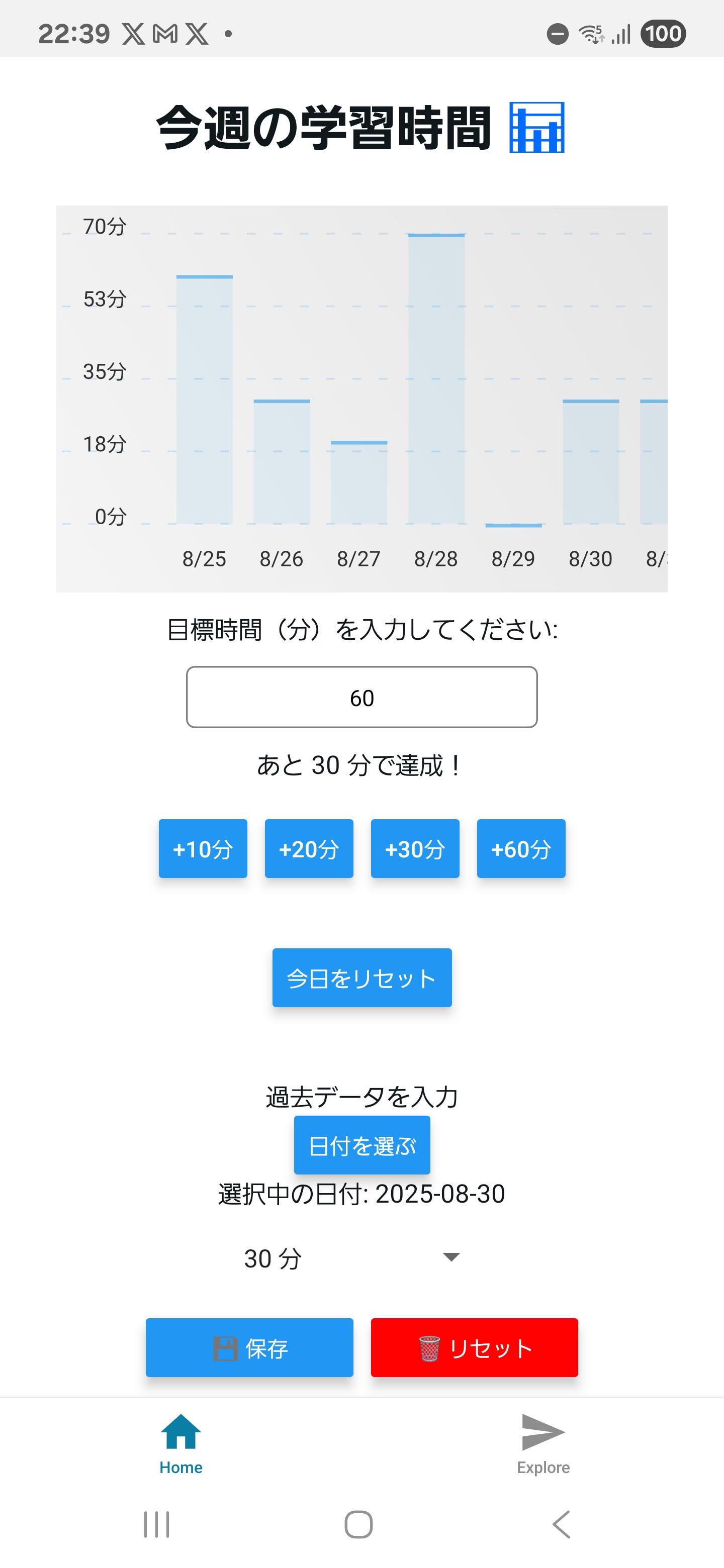724x1568 pixels.
Task: Open the recent apps overview
Action: click(x=156, y=1524)
